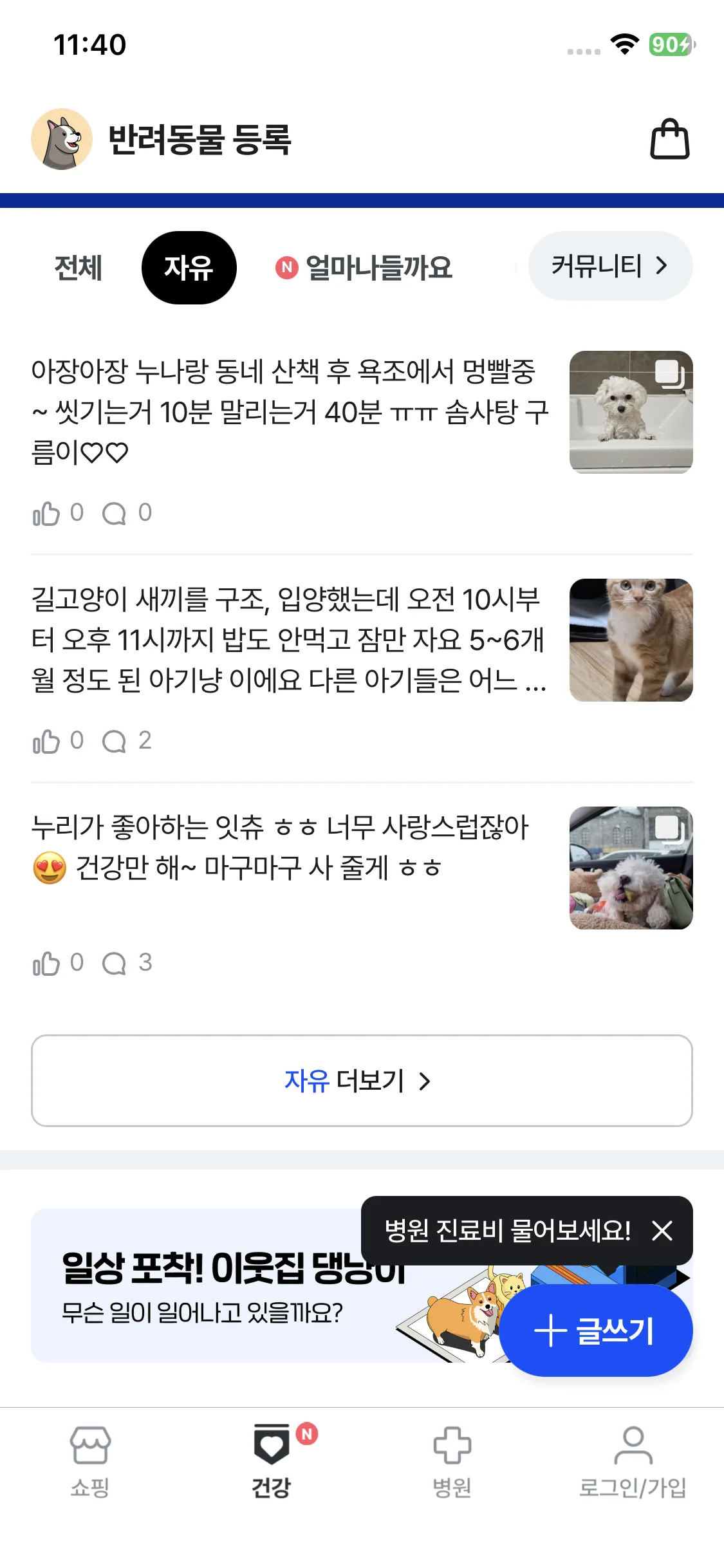The image size is (724, 1568).
Task: Tap the like thumbs-up icon on the bath post
Action: [x=46, y=513]
